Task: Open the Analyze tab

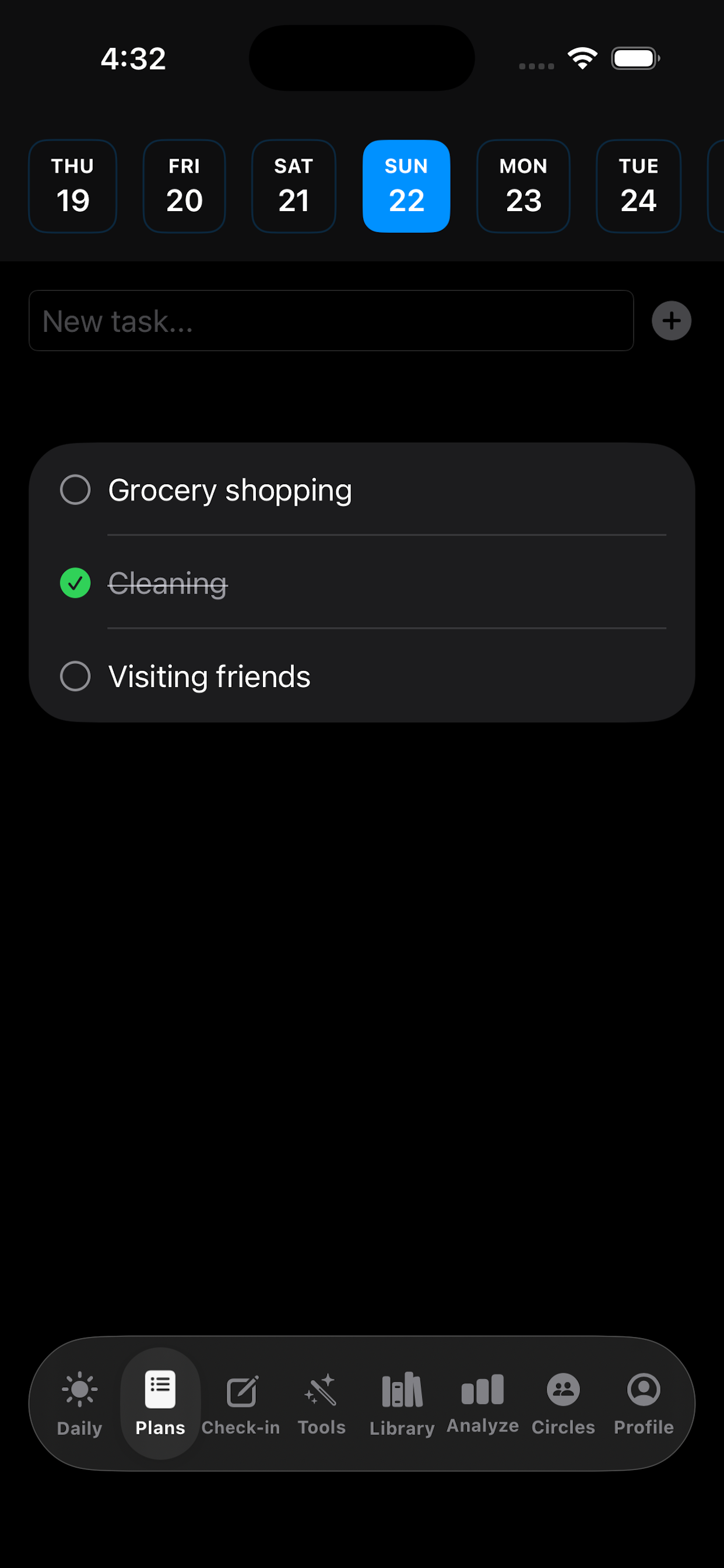Action: [x=483, y=1403]
